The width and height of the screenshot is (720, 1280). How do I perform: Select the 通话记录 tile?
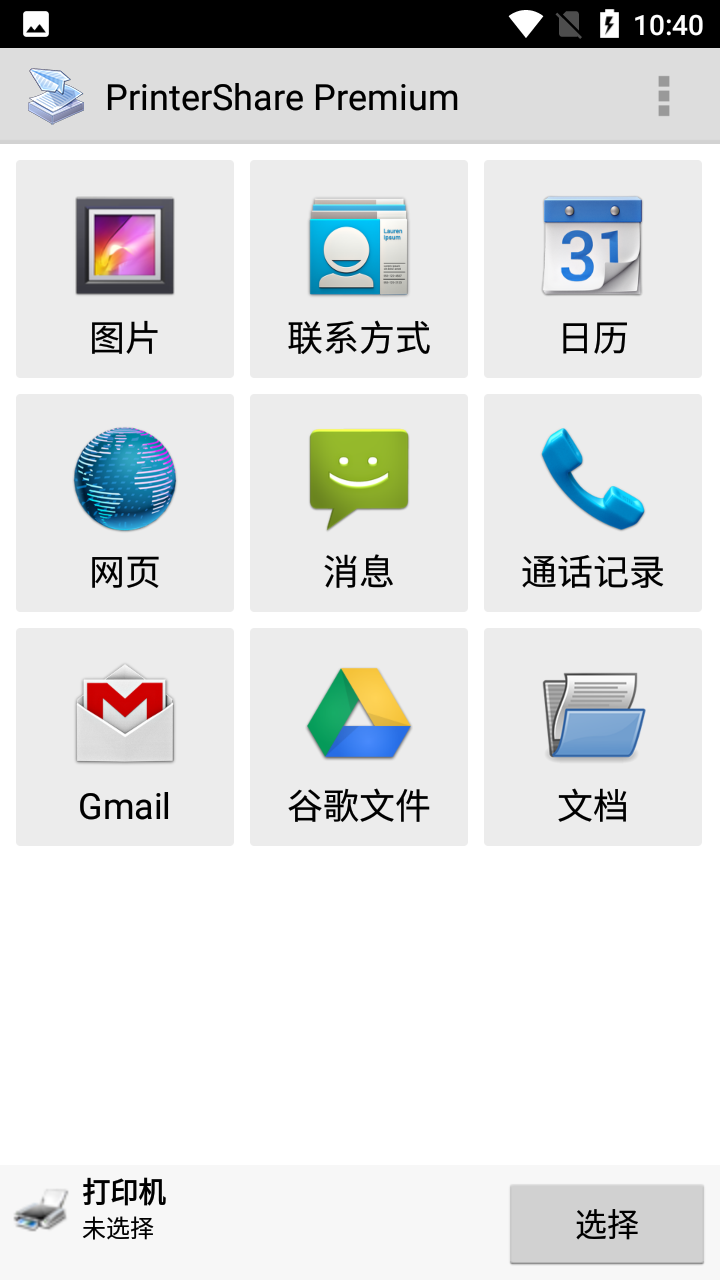[x=593, y=503]
